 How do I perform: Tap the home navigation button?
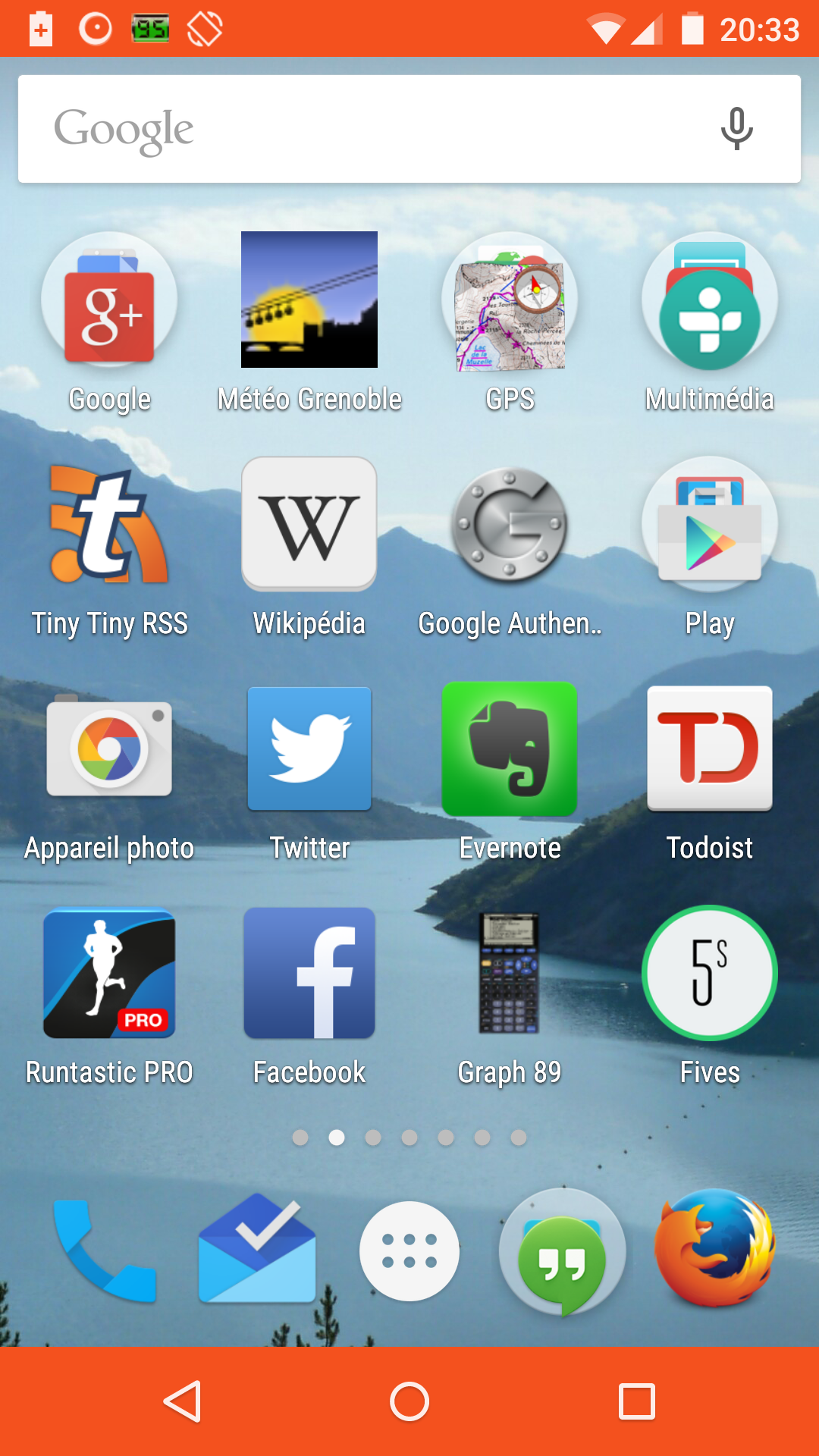click(x=409, y=1401)
